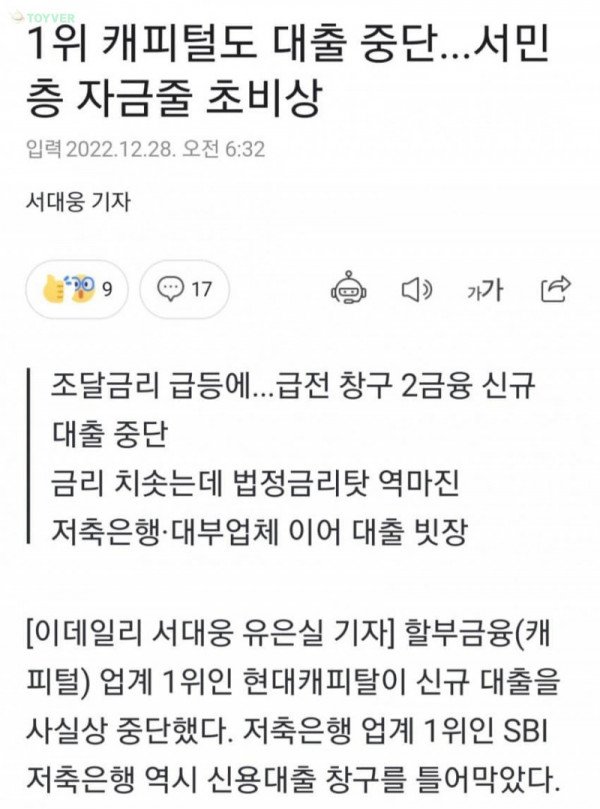Viewport: 600px width, 809px height.
Task: Change the font size with the 가가 icon
Action: click(484, 290)
